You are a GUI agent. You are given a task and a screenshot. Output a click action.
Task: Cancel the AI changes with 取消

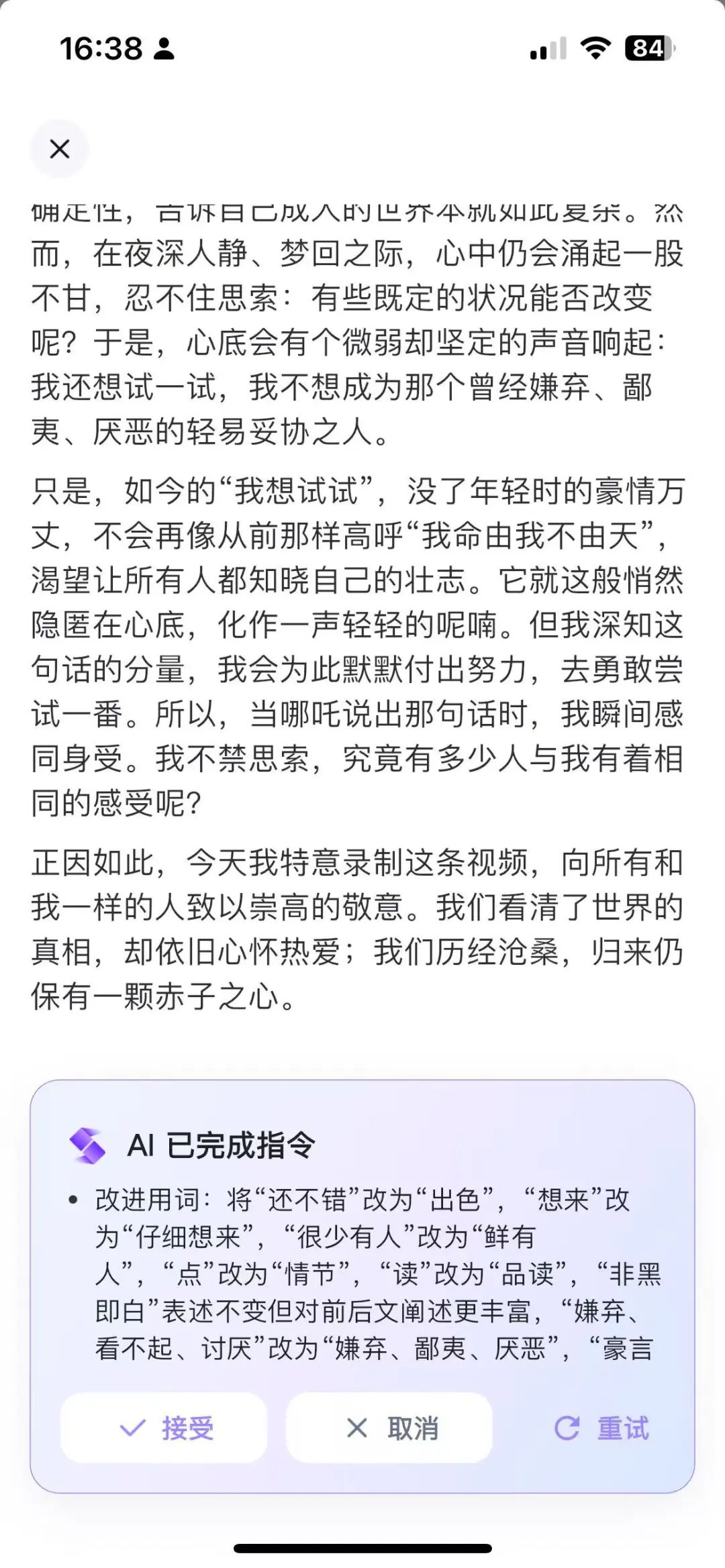[390, 1428]
